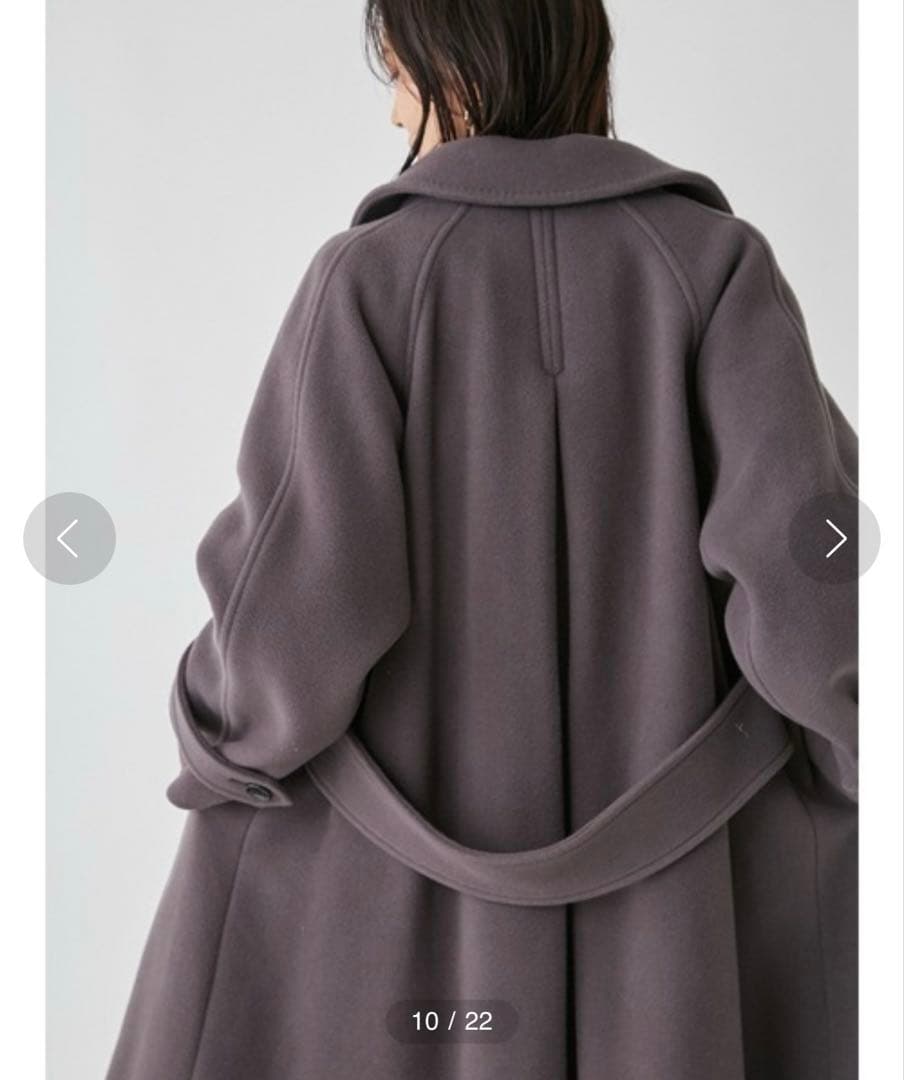The height and width of the screenshot is (1080, 904).
Task: Go to the next product photo
Action: point(835,538)
